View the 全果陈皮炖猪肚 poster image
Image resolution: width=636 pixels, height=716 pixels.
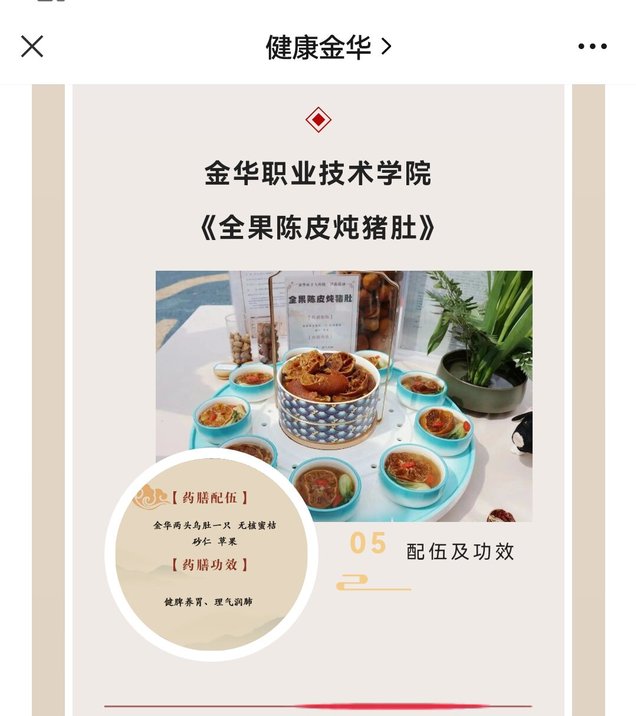pos(343,395)
